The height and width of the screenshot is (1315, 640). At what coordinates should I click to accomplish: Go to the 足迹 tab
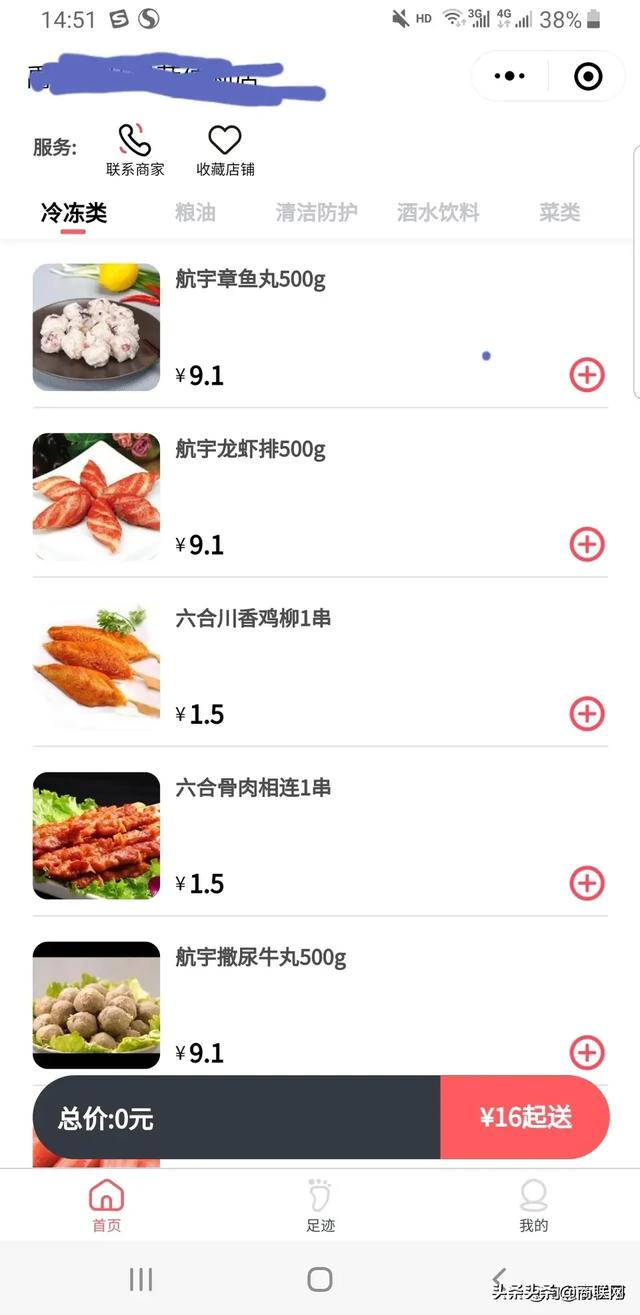coord(320,1204)
